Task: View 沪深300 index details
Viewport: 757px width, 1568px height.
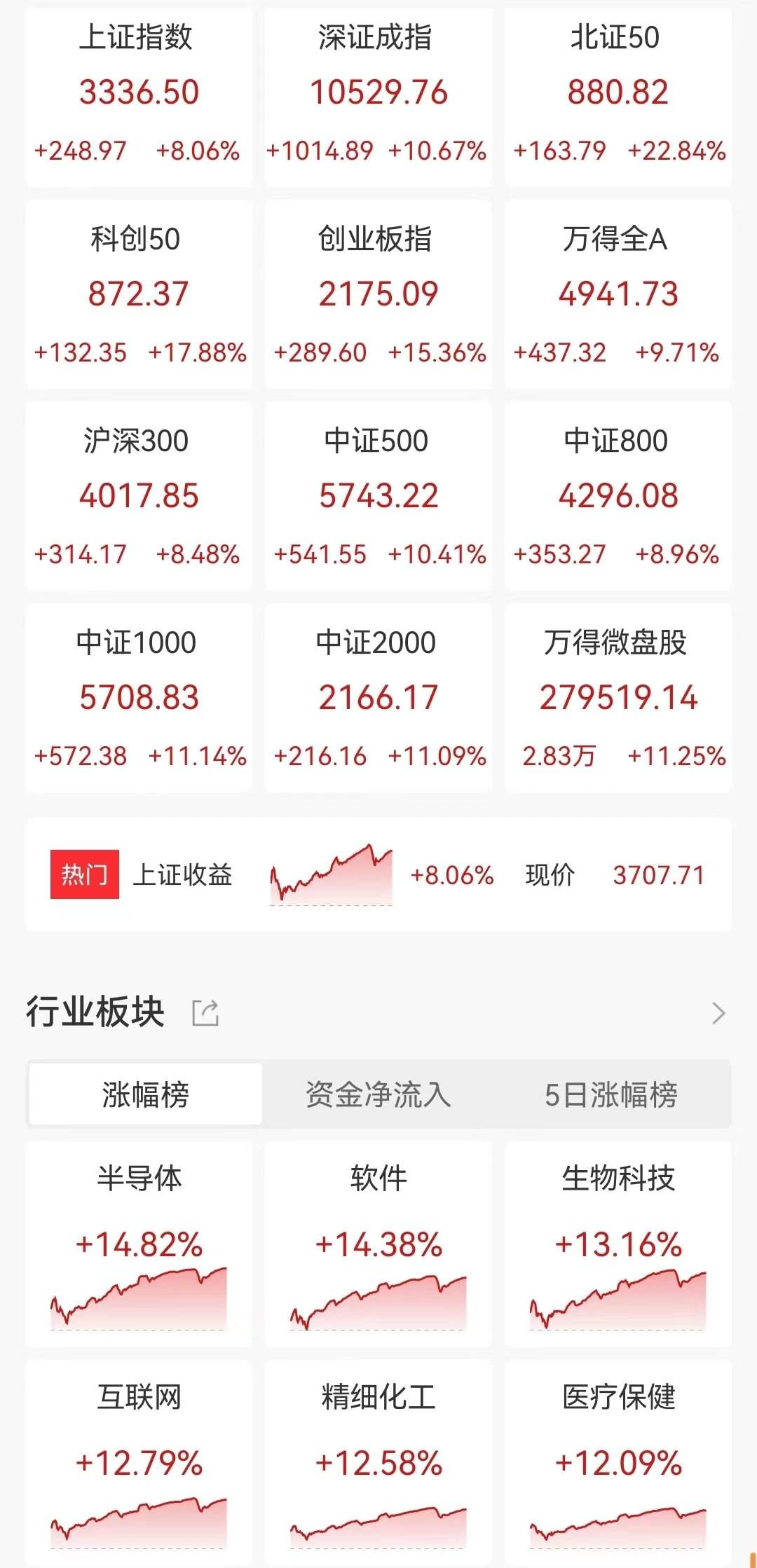Action: (x=139, y=496)
